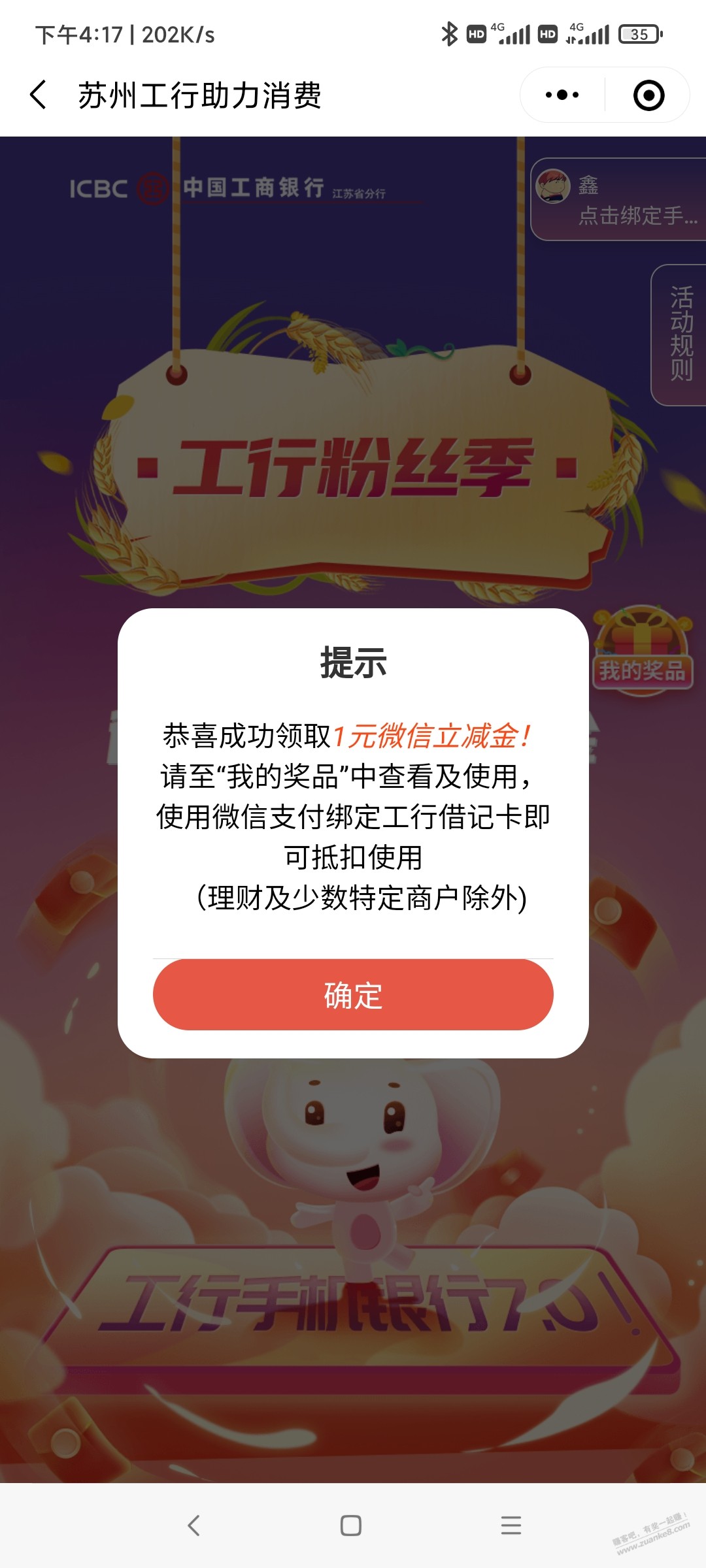Viewport: 706px width, 1568px height.
Task: Close the mini program via the circle icon
Action: pos(648,95)
